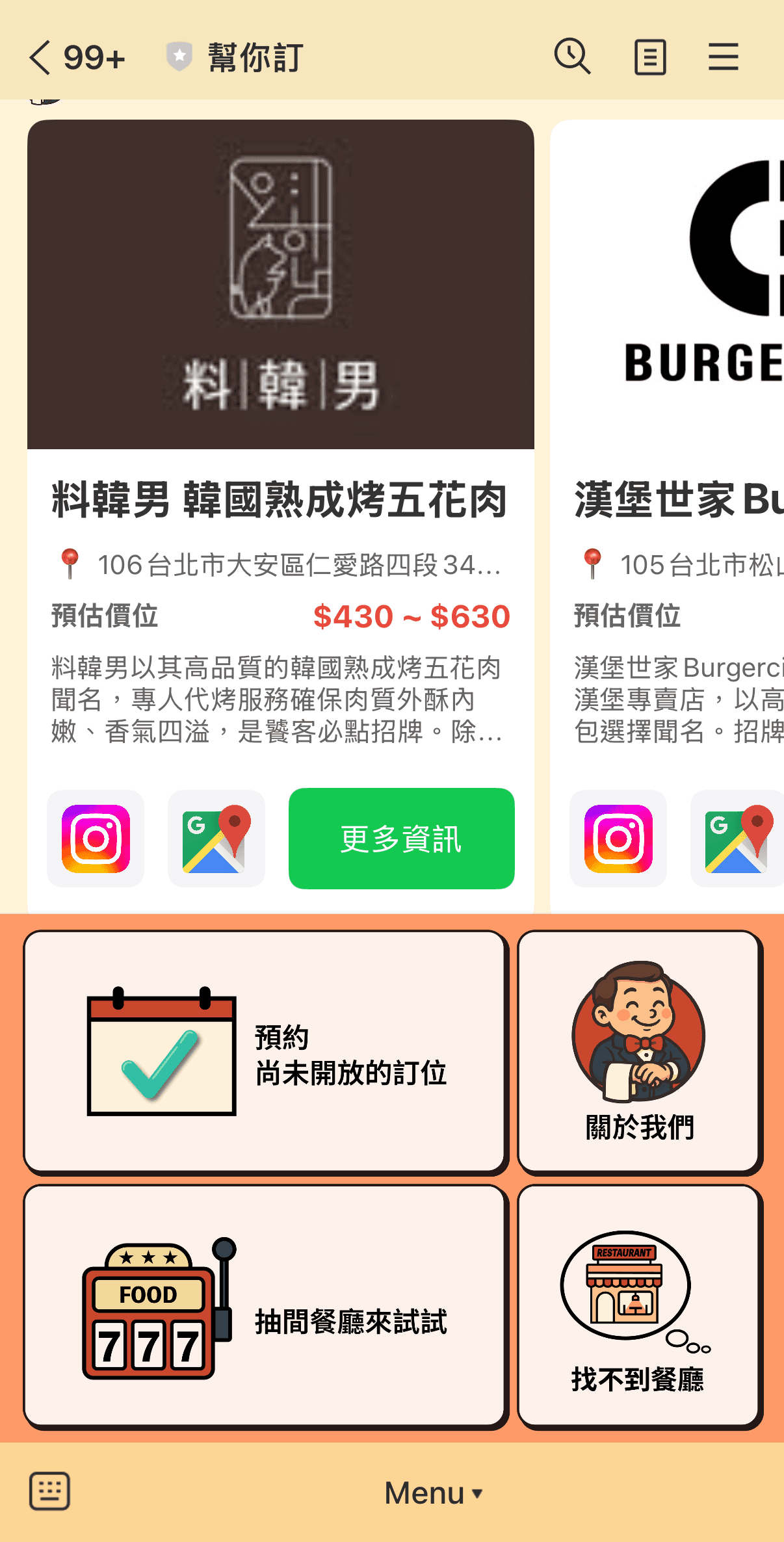Open the hamburger menu
Screen dimensions: 784x1542
tap(723, 57)
